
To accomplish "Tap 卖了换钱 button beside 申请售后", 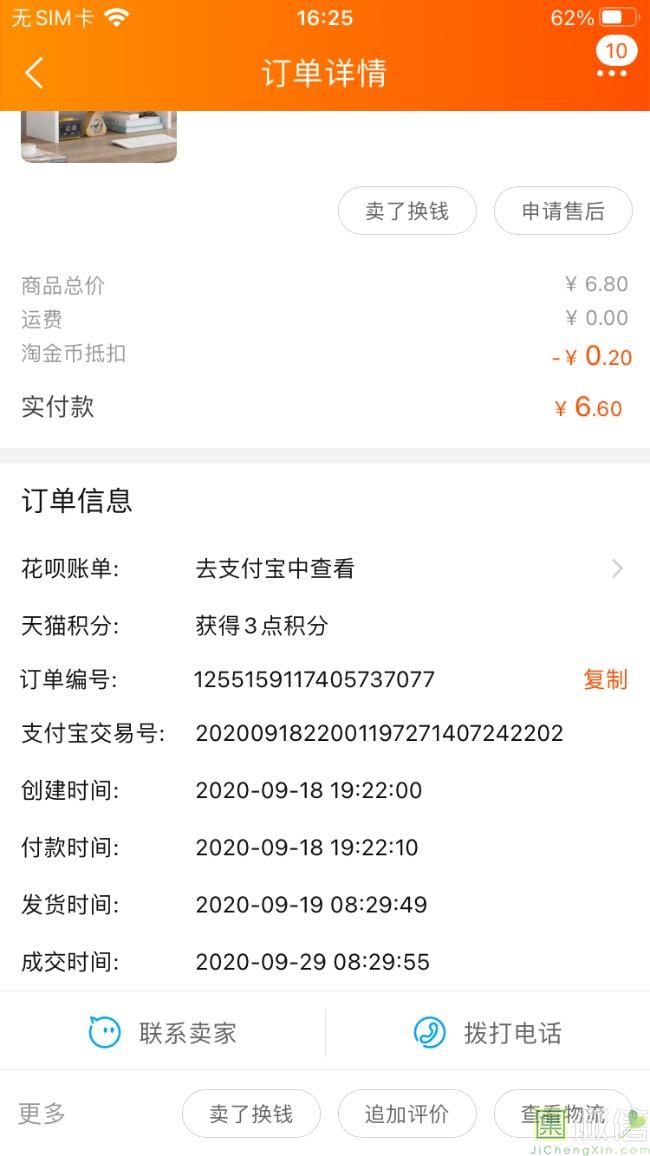I will (x=407, y=211).
